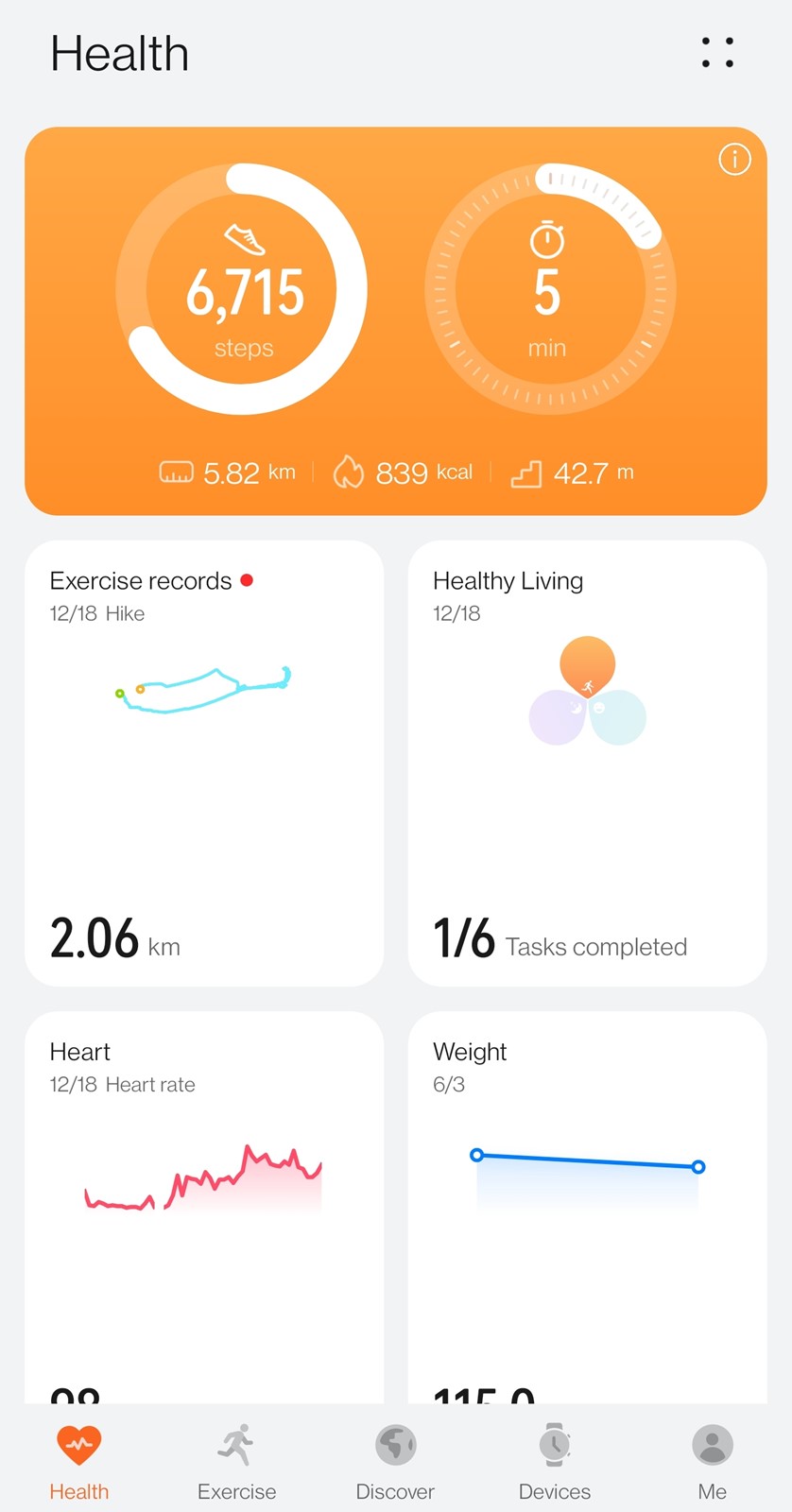This screenshot has width=792, height=1512.
Task: Open the Weight card
Action: 587,1208
